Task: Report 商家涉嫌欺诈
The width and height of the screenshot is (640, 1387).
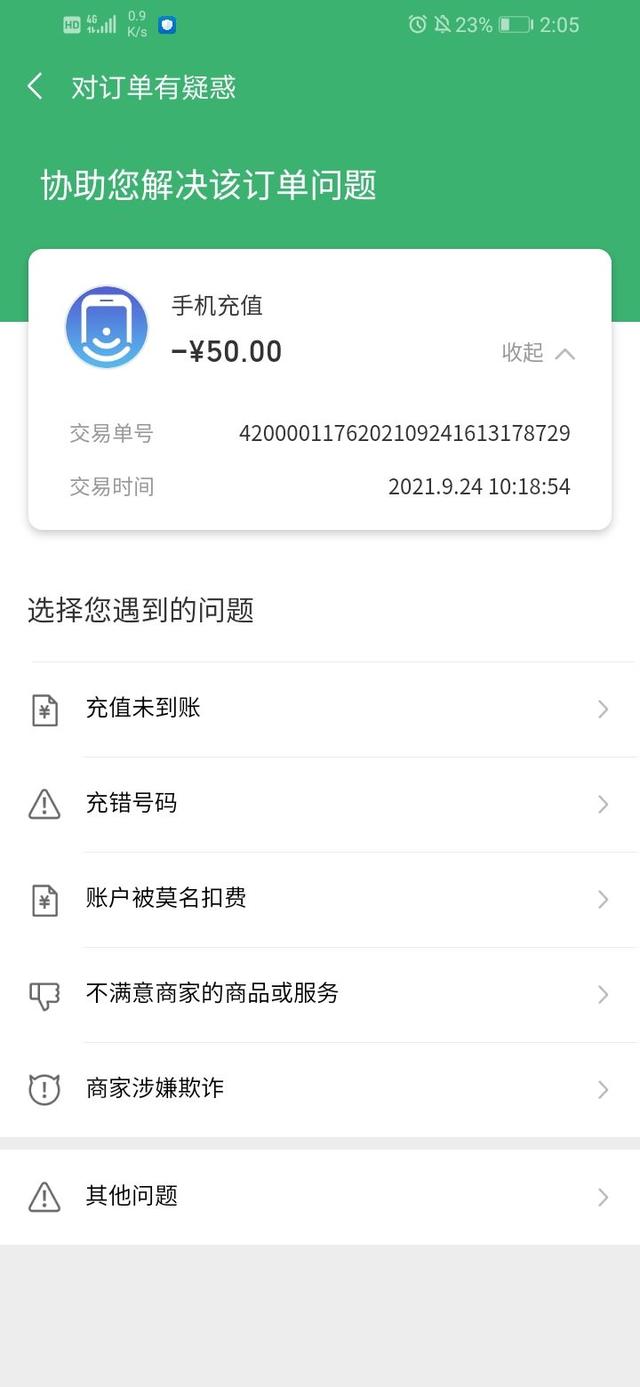Action: 320,1089
